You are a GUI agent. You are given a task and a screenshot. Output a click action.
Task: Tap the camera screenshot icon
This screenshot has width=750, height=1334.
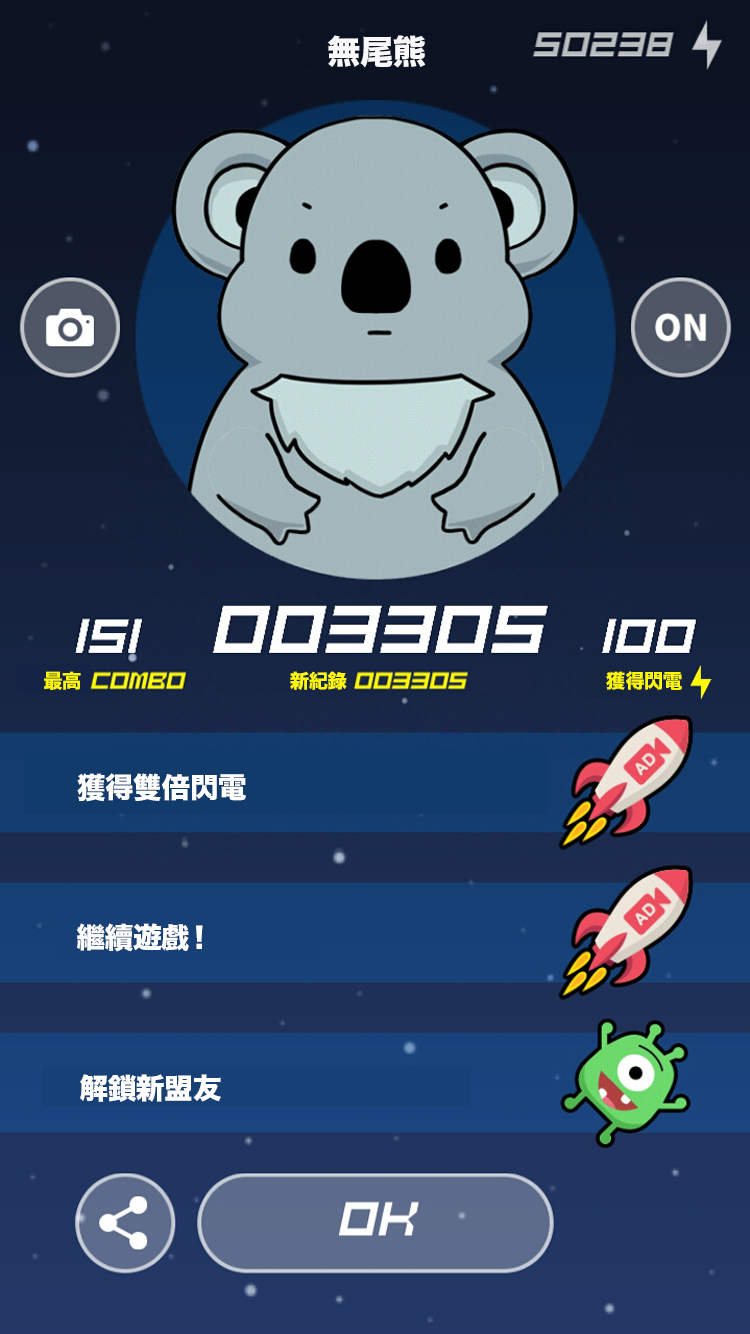[70, 327]
